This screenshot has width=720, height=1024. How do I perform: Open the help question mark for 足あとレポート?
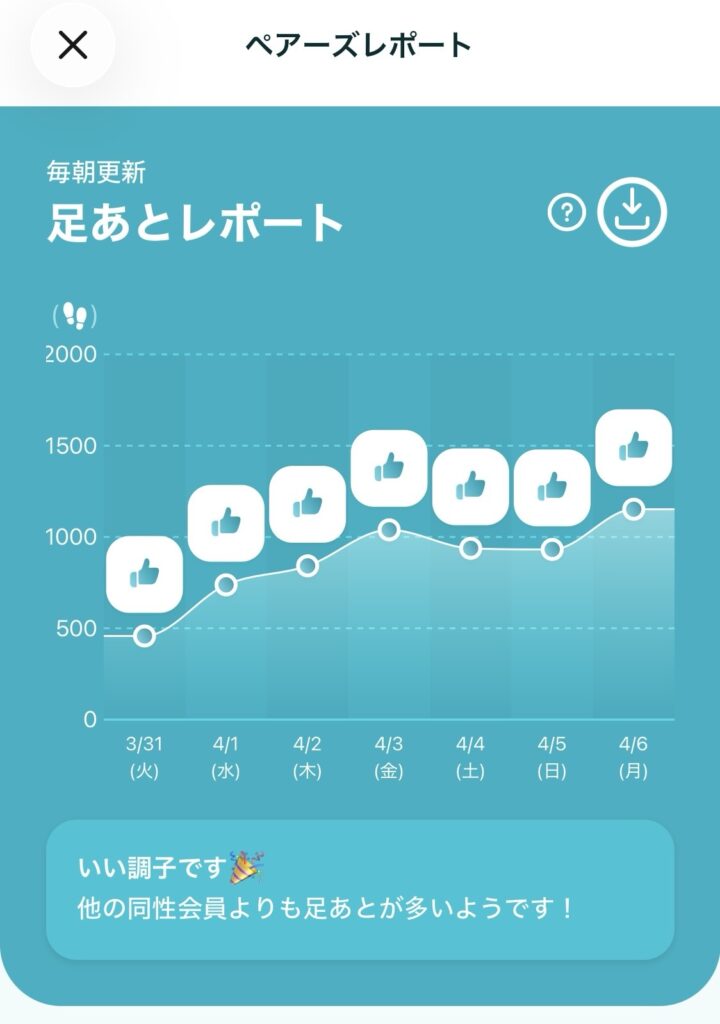(x=567, y=212)
